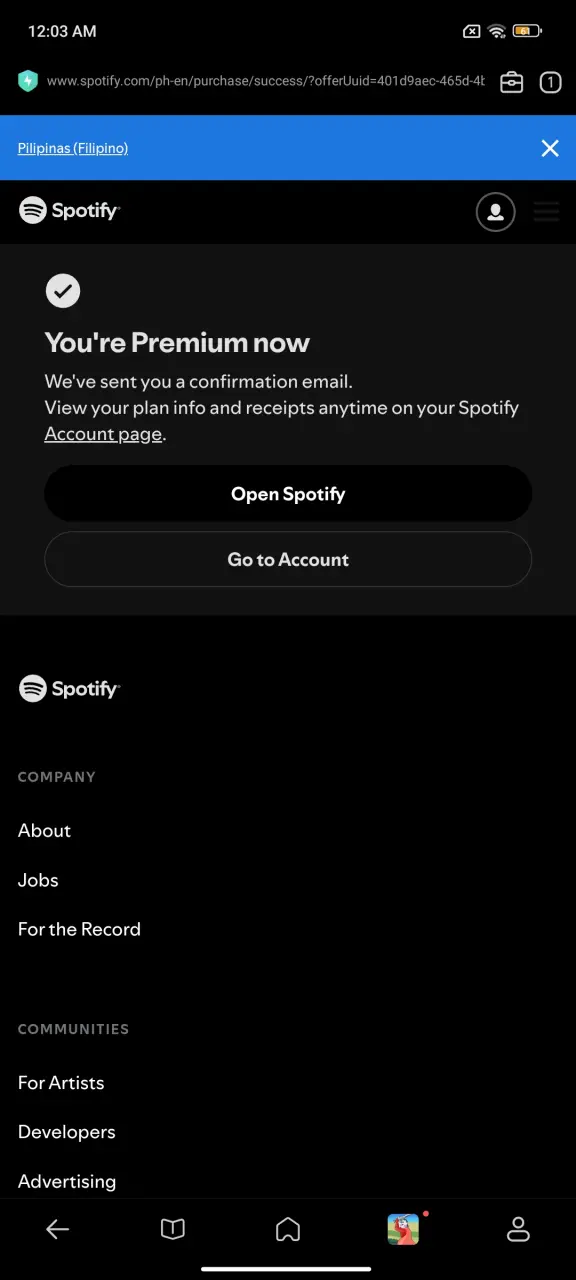
Task: Tap the Spotify logo in the header
Action: click(x=69, y=210)
